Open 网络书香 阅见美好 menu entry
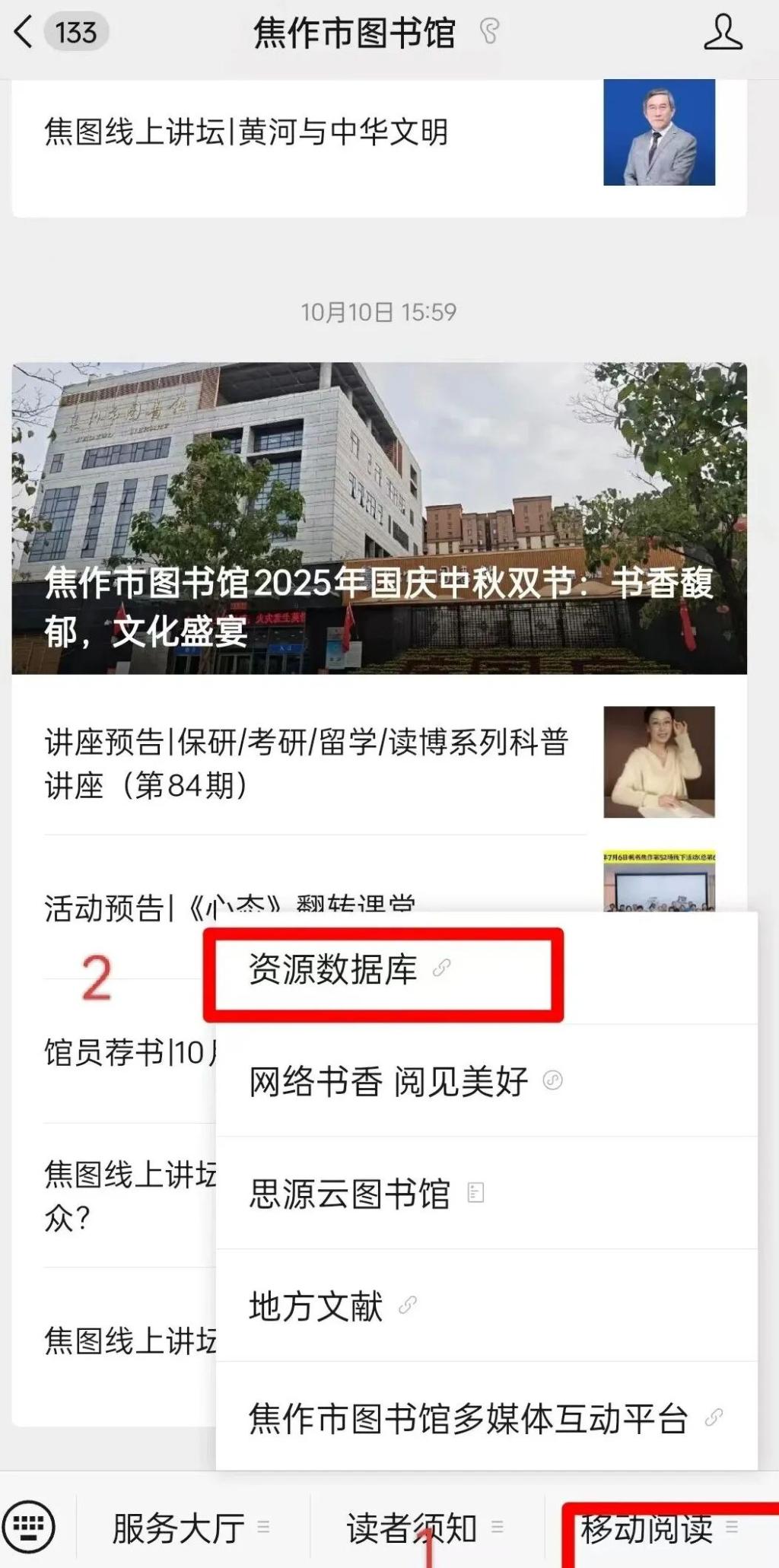Viewport: 779px width, 1568px height. pos(389,1081)
